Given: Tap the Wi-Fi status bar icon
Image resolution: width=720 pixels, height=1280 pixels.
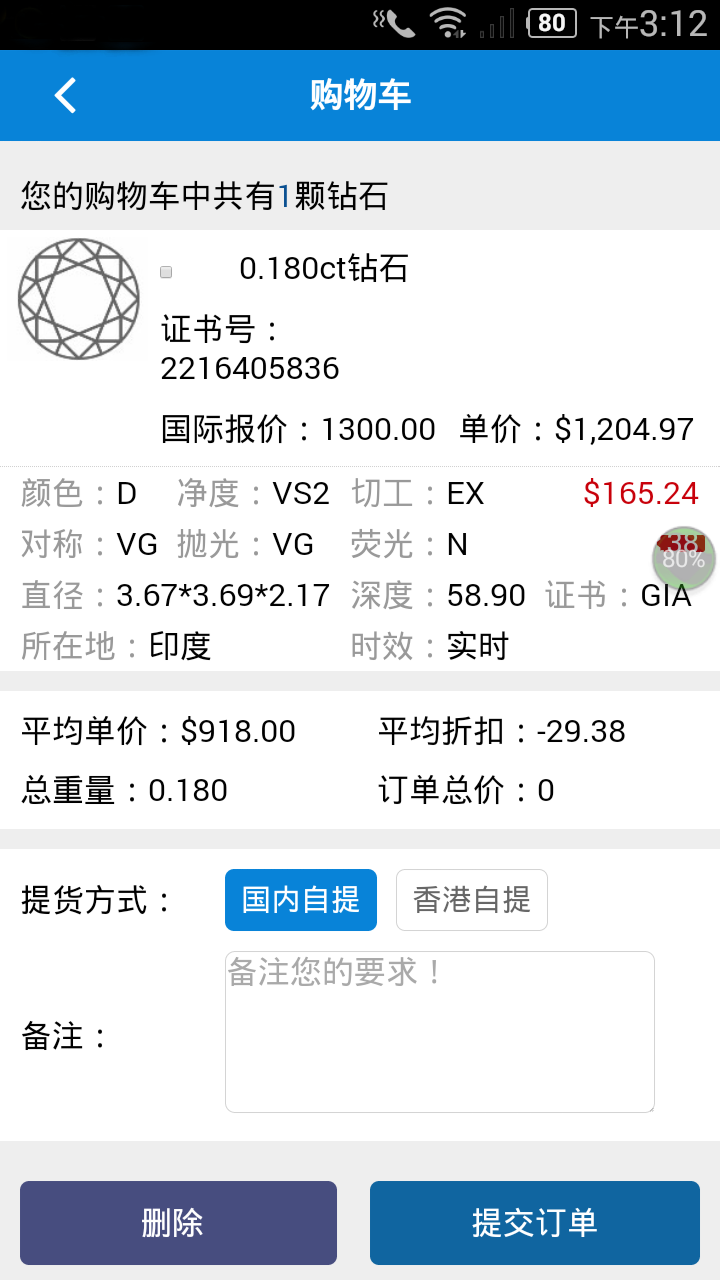Looking at the screenshot, I should (448, 22).
